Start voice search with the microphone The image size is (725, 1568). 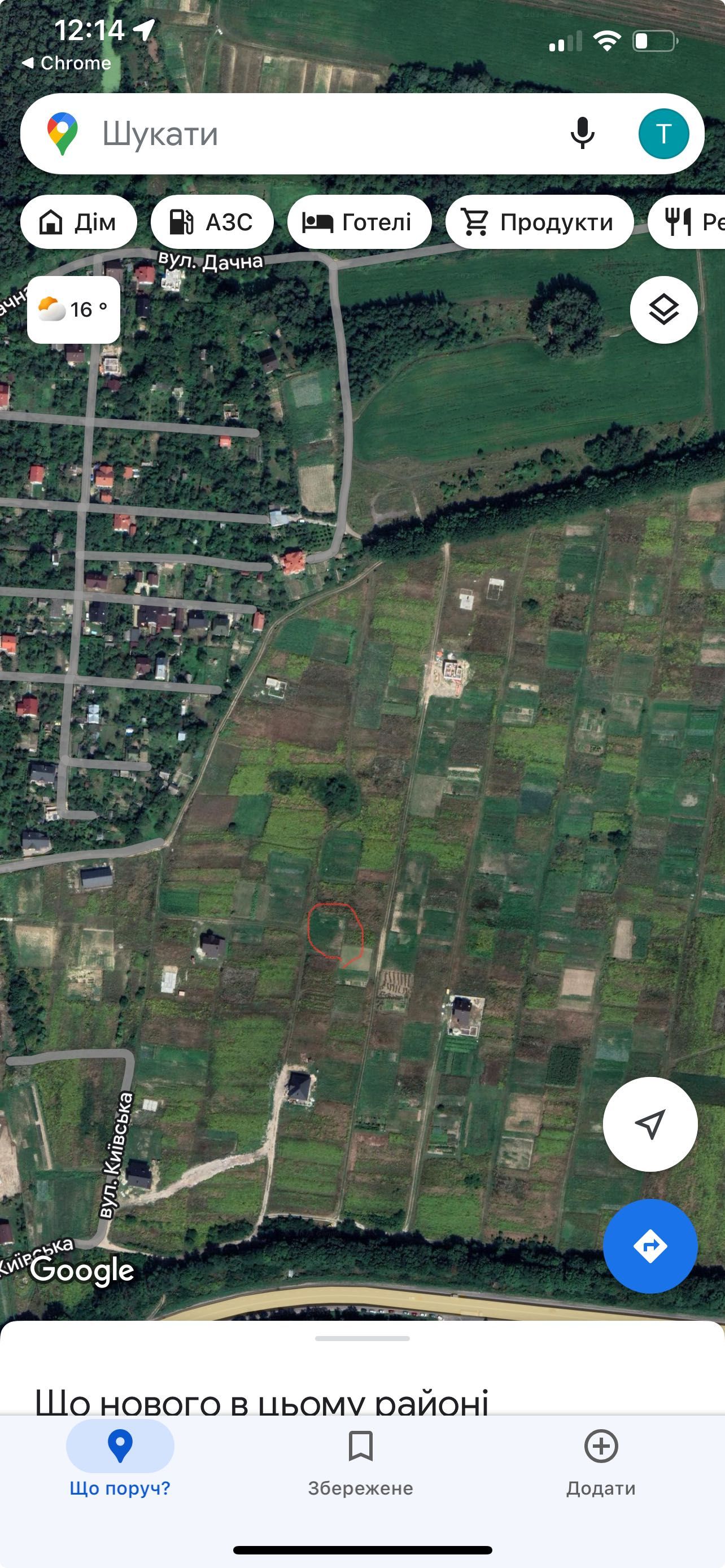point(582,133)
